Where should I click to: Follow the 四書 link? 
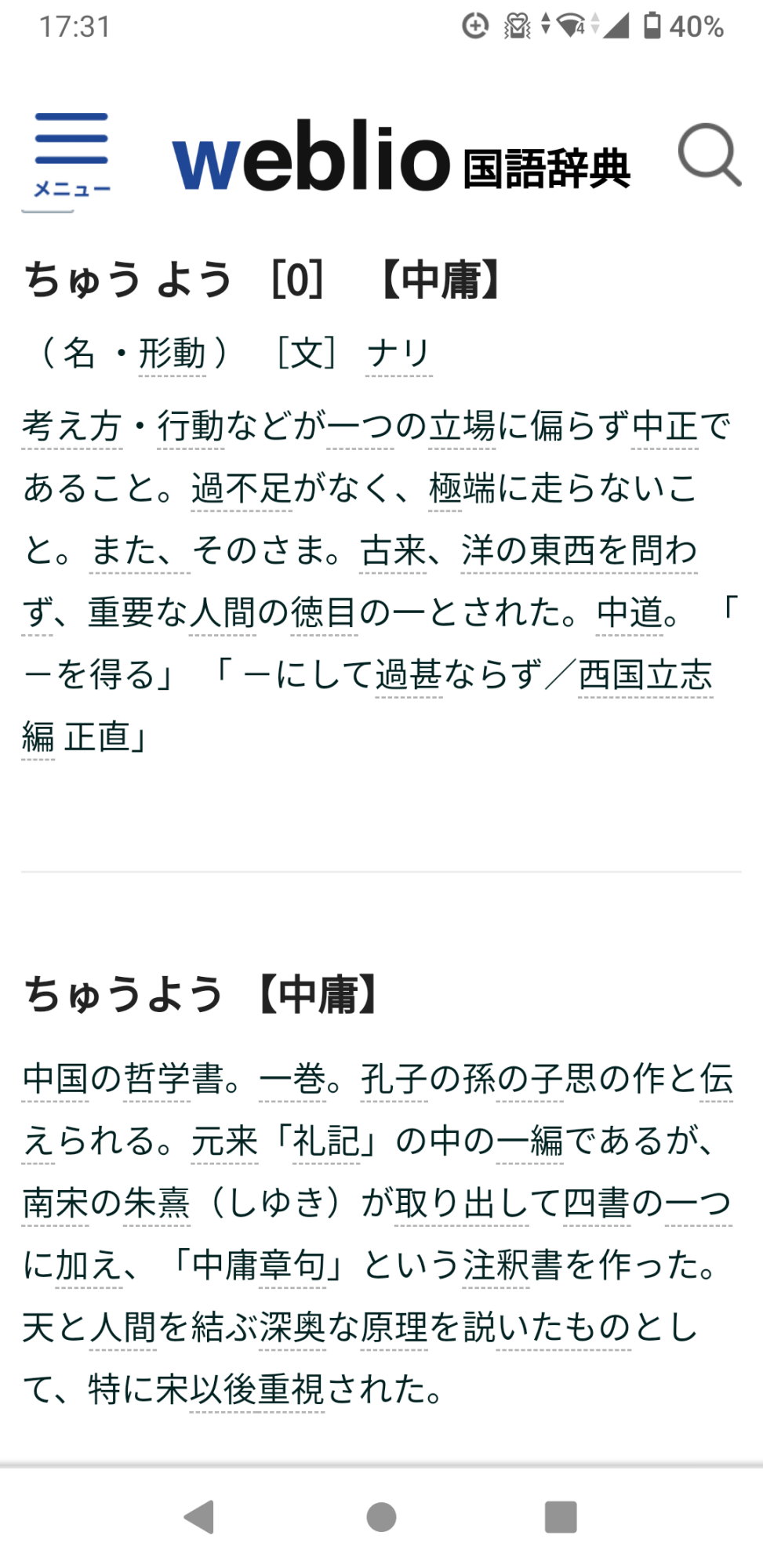click(596, 1203)
